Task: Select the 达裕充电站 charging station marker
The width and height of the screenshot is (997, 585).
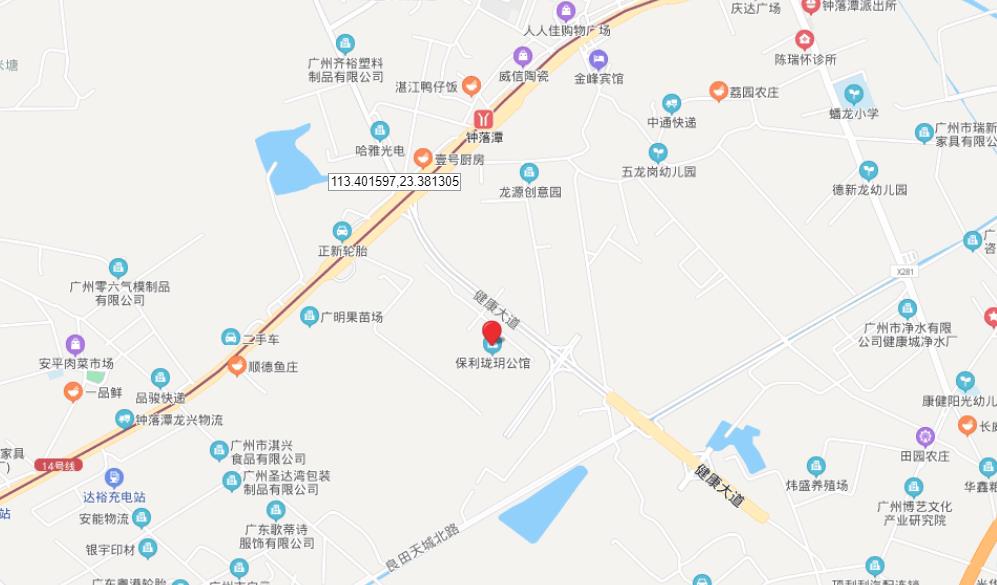Action: pos(114,478)
